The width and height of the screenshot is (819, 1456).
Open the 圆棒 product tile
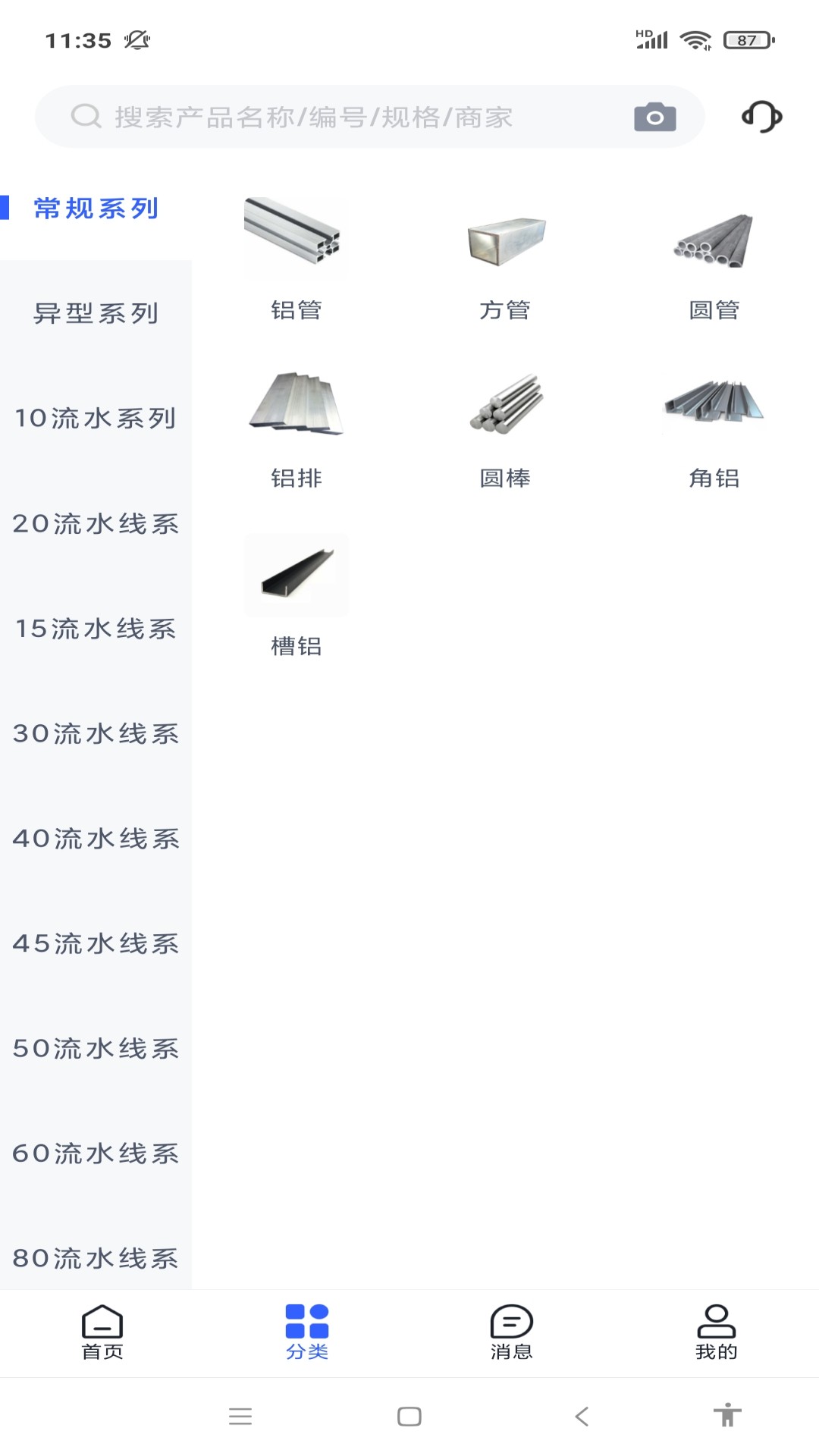click(505, 426)
